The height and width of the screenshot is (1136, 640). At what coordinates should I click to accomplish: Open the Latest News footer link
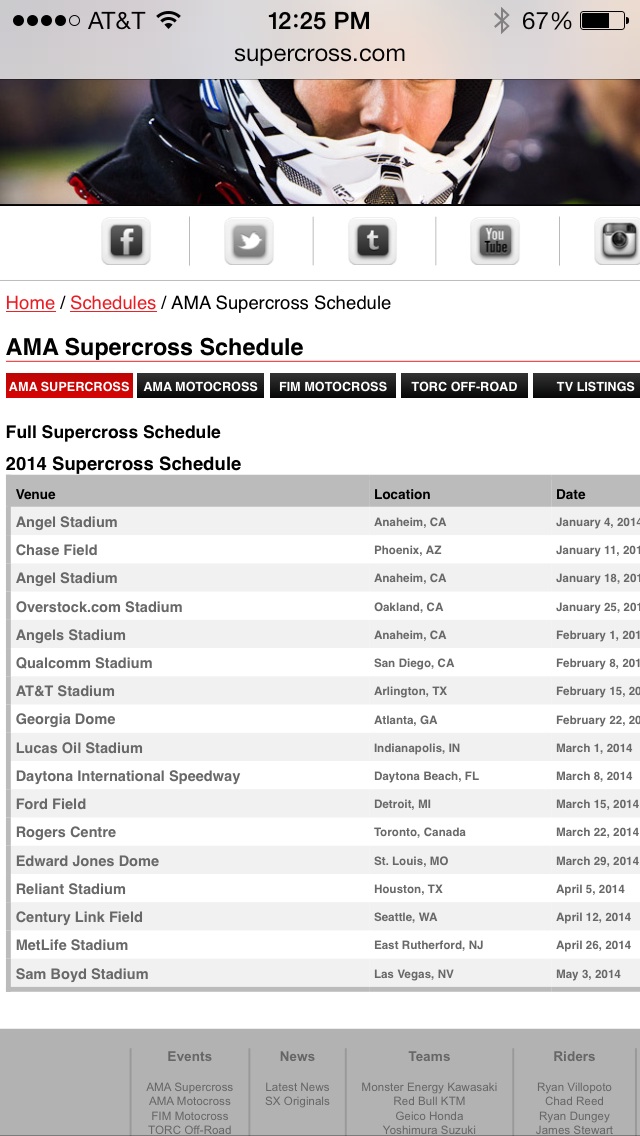297,1087
